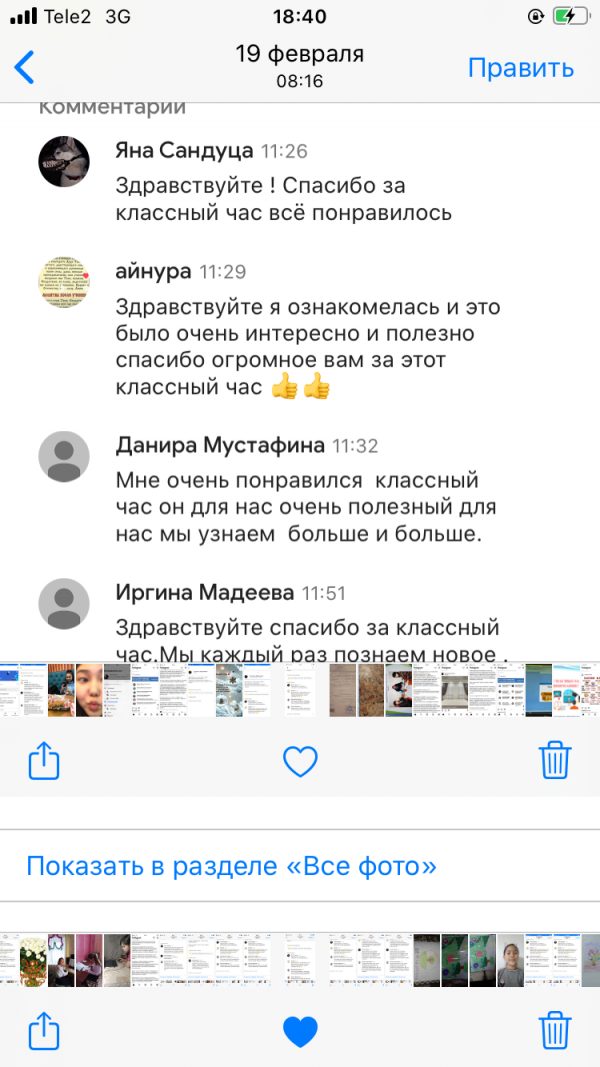600x1067 pixels.
Task: Open «Показать в разделе «Все фото»»
Action: 232,865
